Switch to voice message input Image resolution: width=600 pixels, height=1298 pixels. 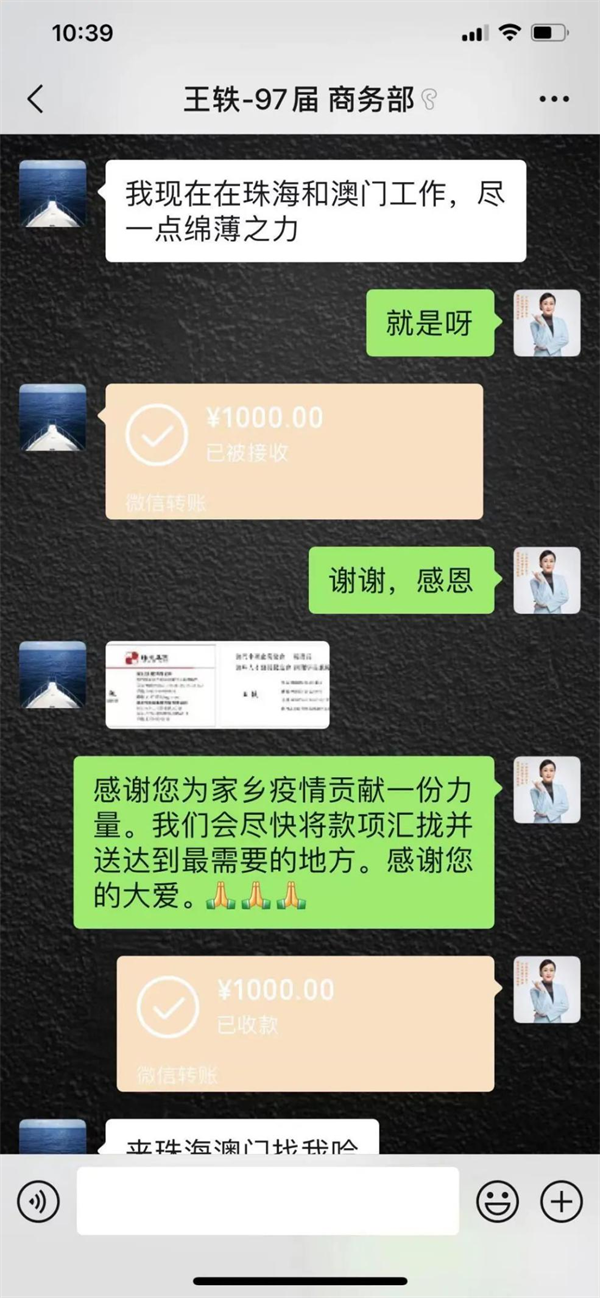point(38,1200)
